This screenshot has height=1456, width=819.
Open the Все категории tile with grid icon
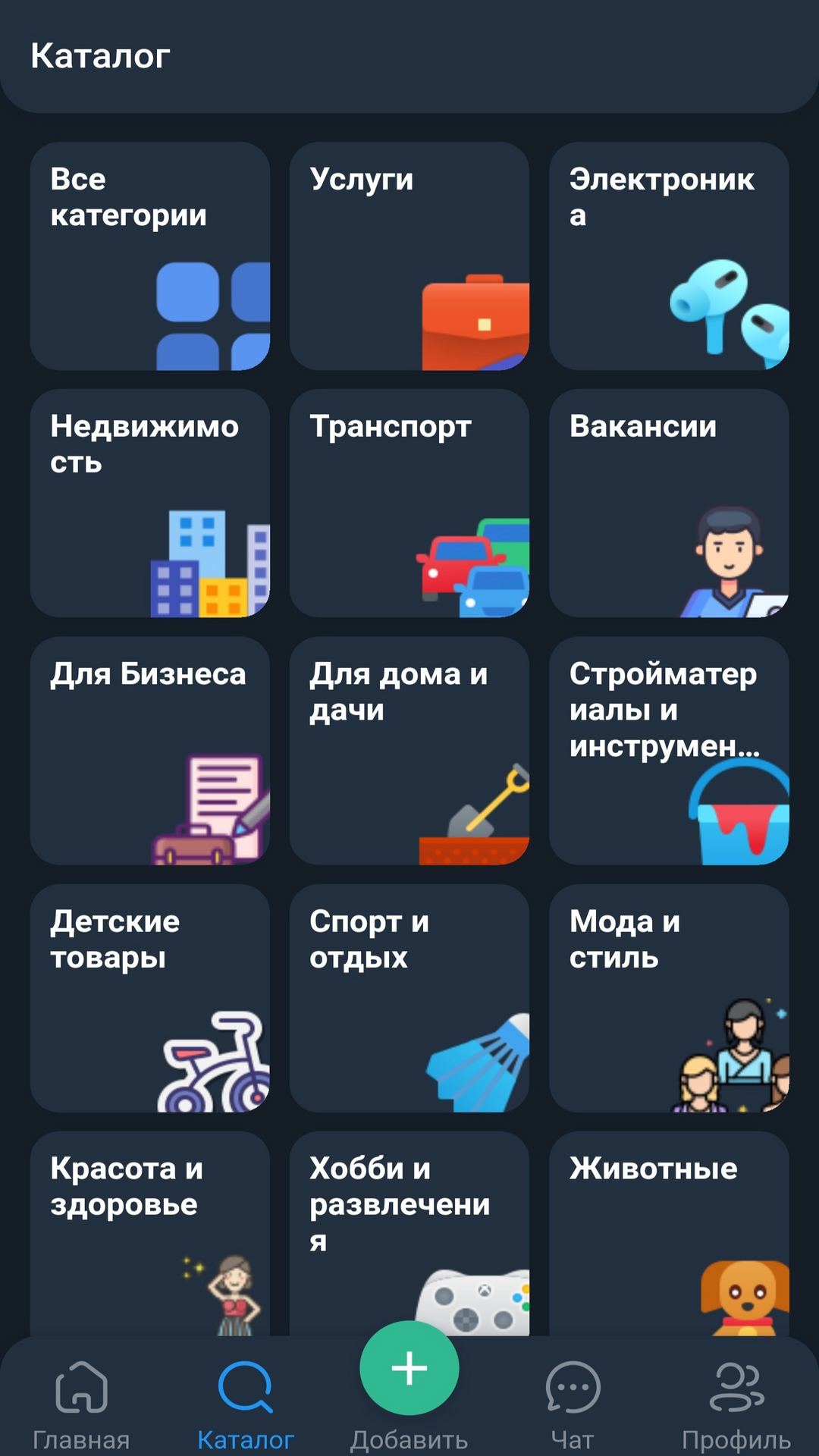(212, 311)
